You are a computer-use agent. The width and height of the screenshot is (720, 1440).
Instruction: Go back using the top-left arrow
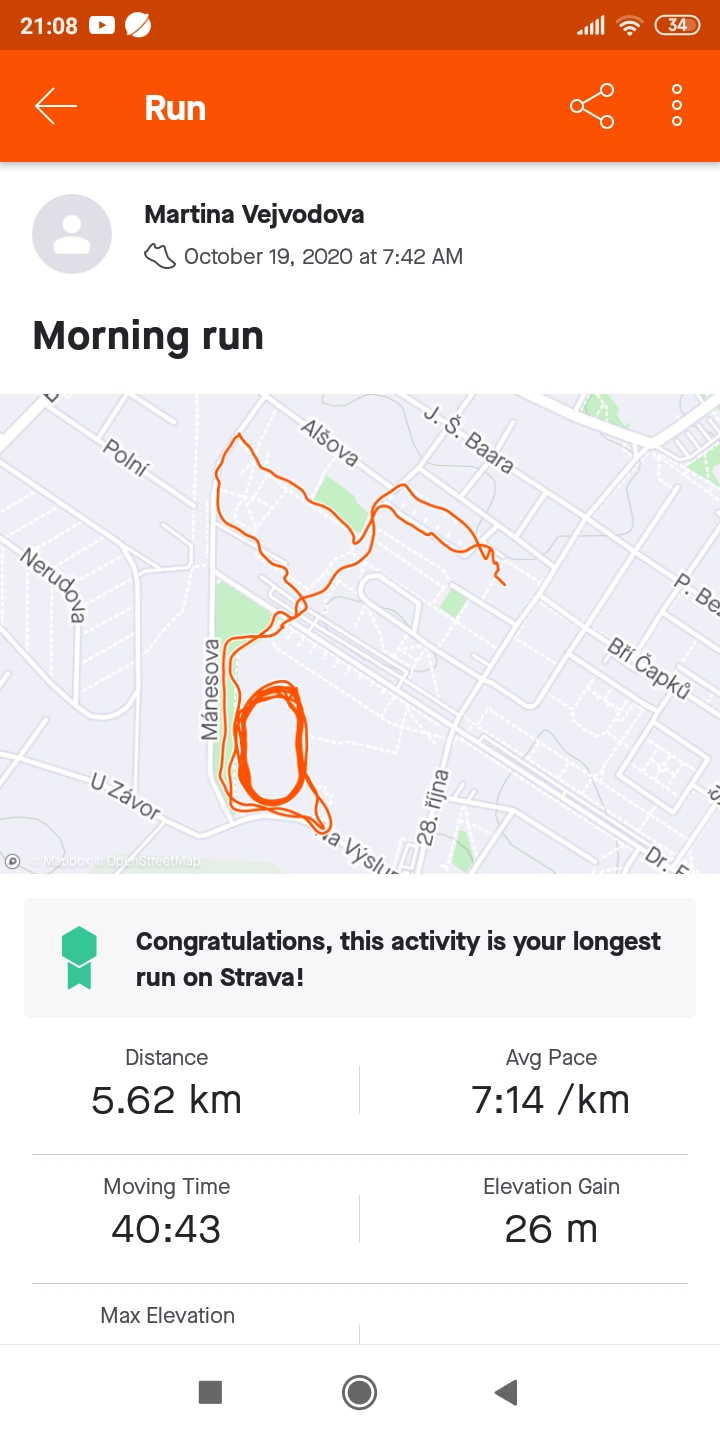[x=56, y=106]
